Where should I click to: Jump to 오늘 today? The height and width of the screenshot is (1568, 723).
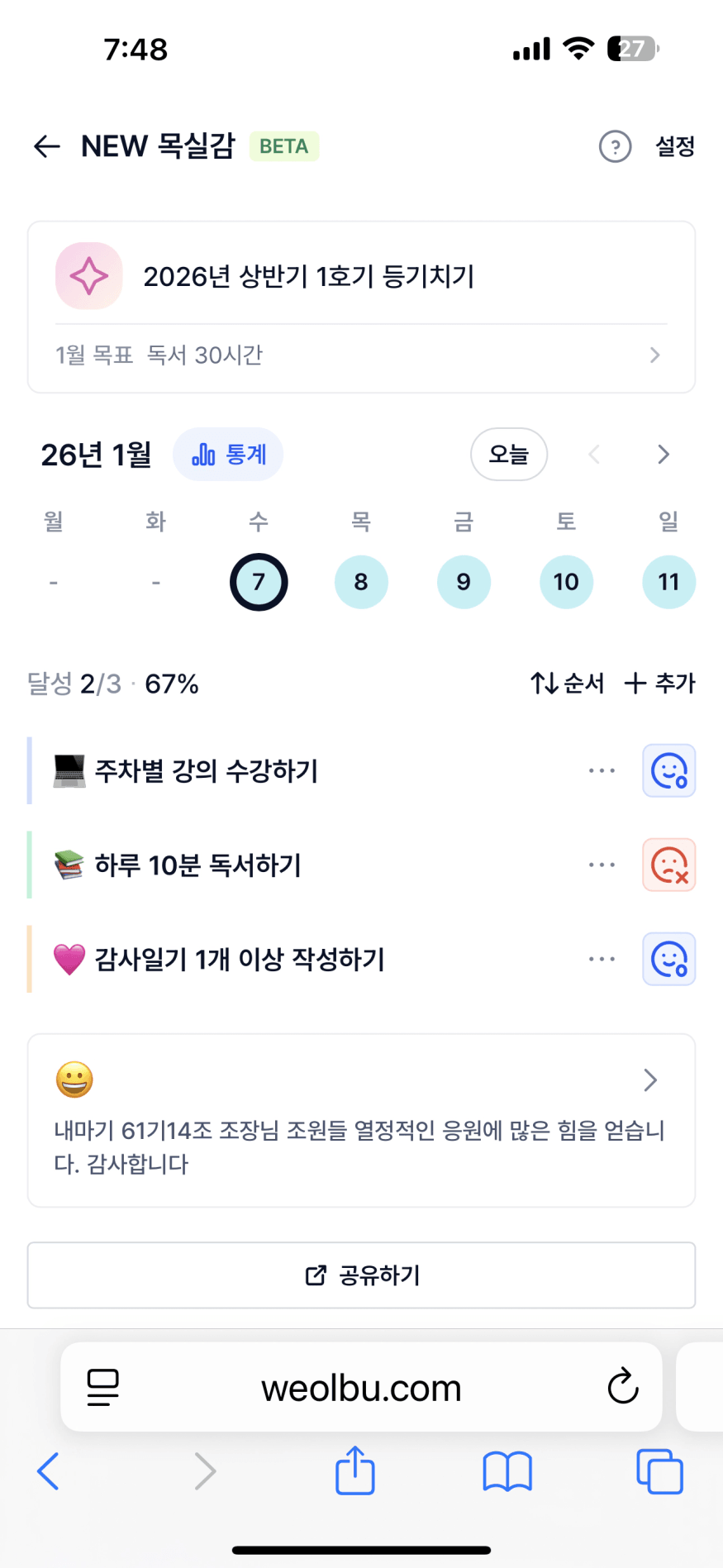coord(508,455)
